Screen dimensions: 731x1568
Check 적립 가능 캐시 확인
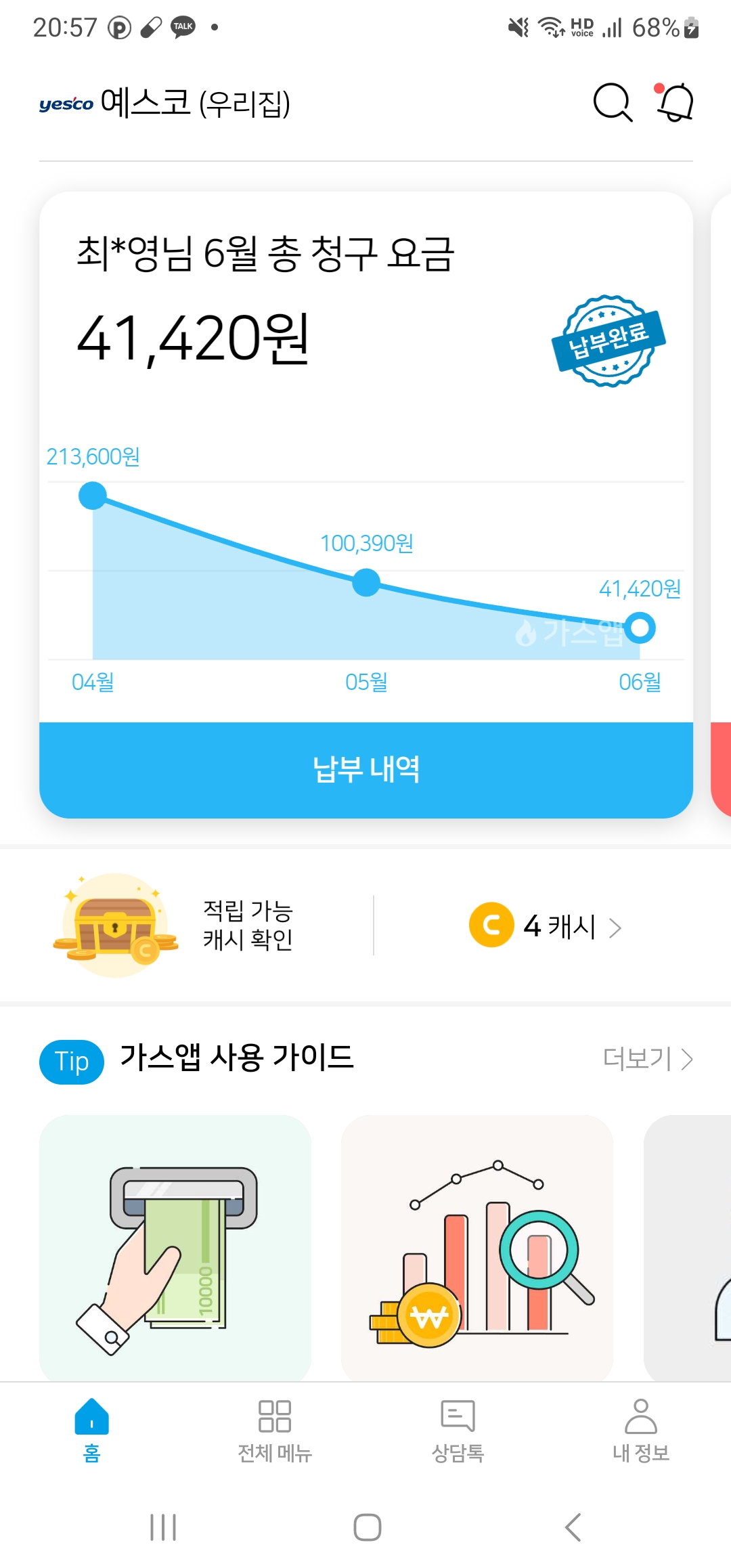click(248, 925)
